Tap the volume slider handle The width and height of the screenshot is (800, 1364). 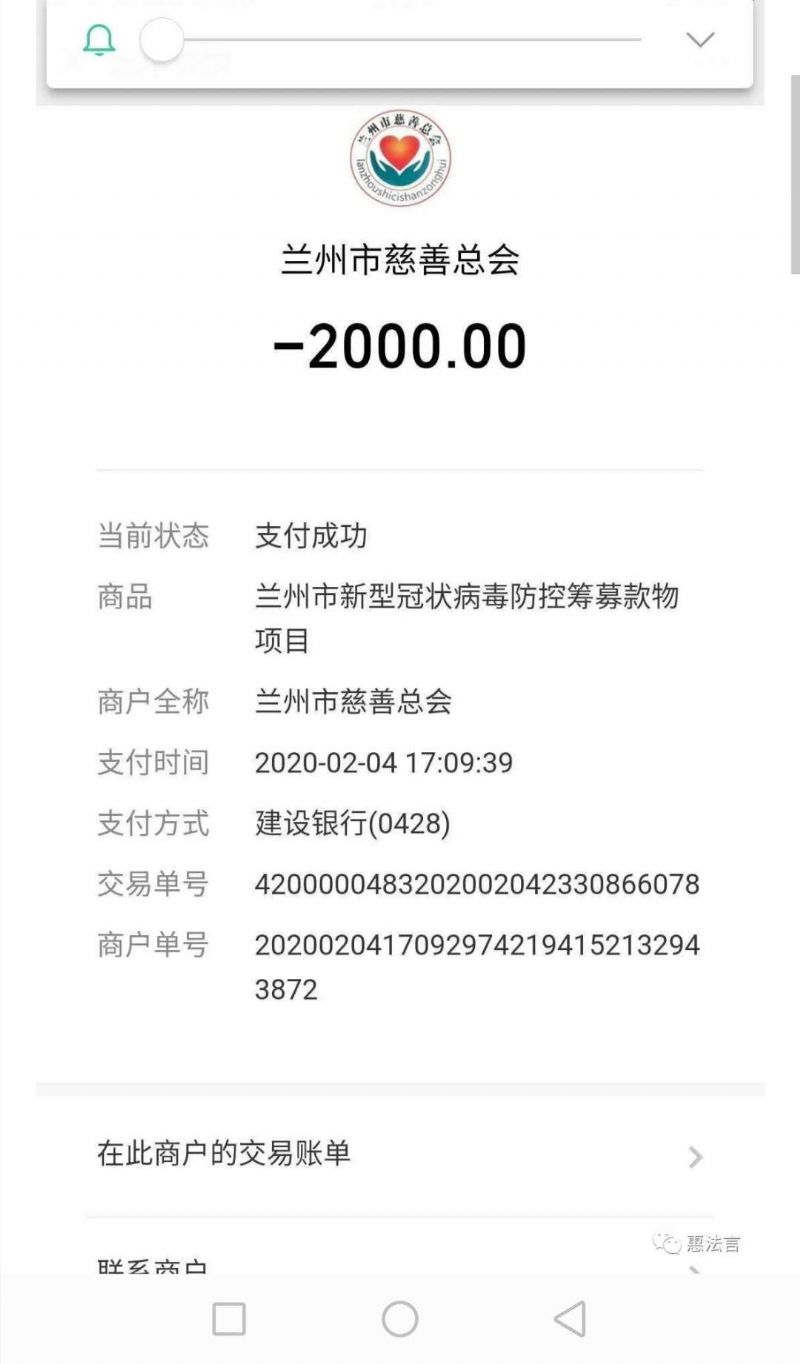coord(162,41)
